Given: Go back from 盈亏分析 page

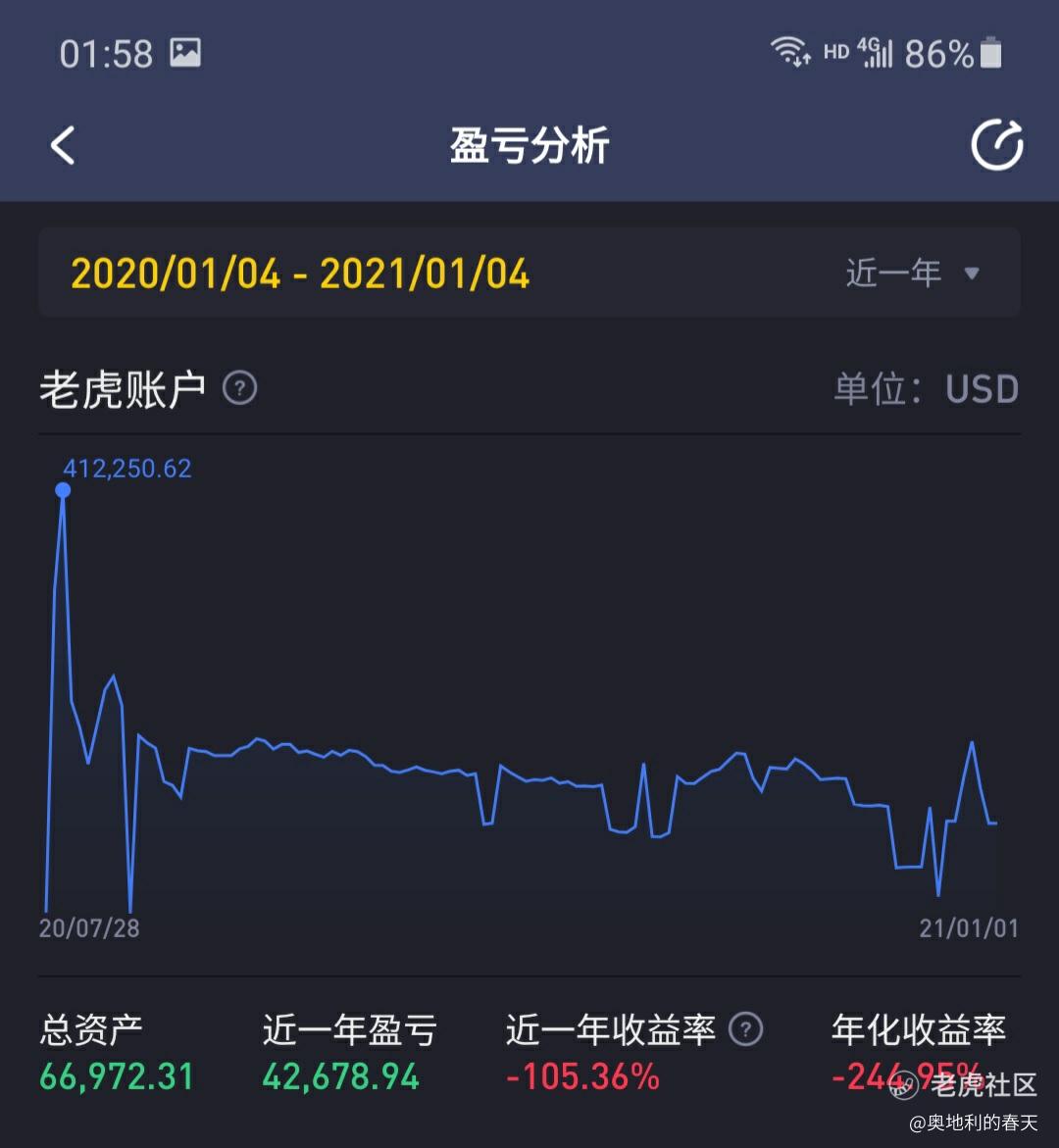Looking at the screenshot, I should coord(63,145).
